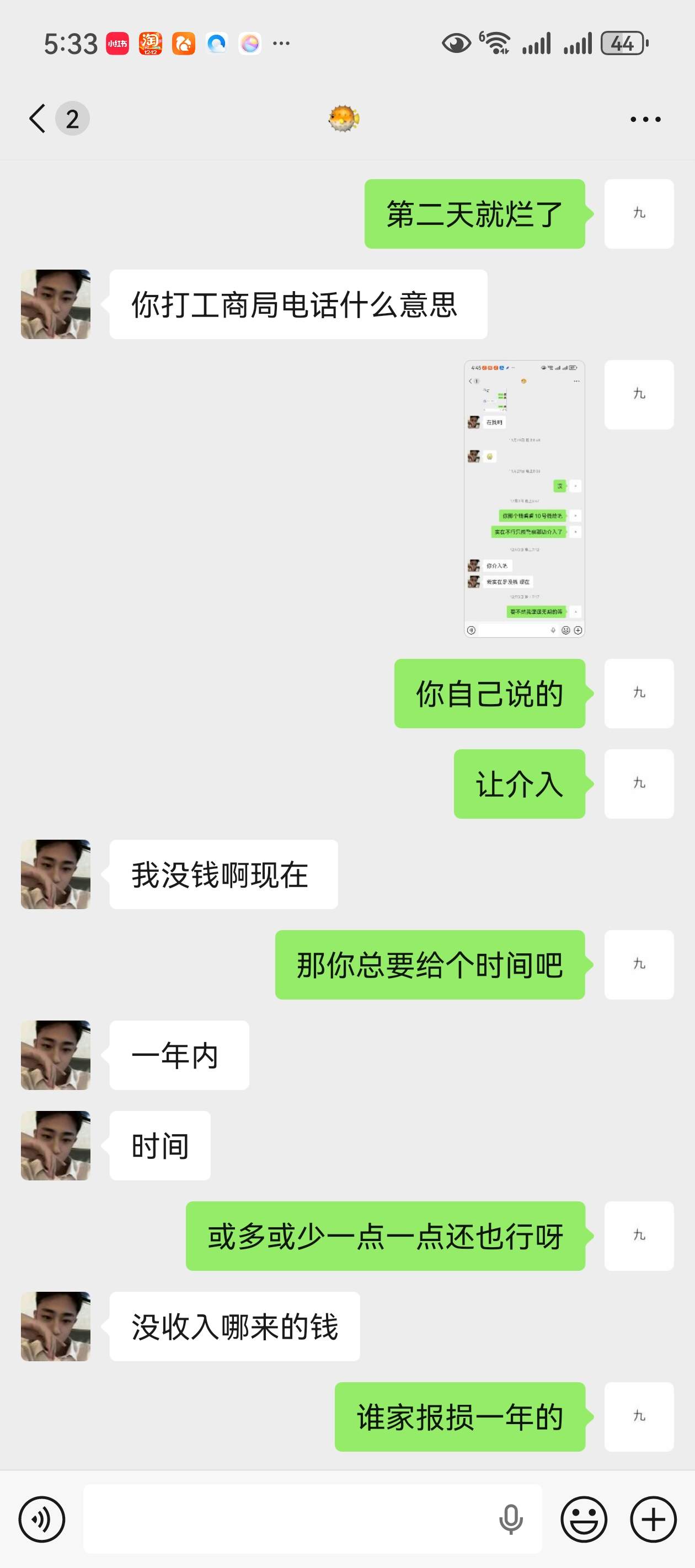Viewport: 695px width, 1568px height.
Task: Go back to the chat list
Action: click(38, 118)
